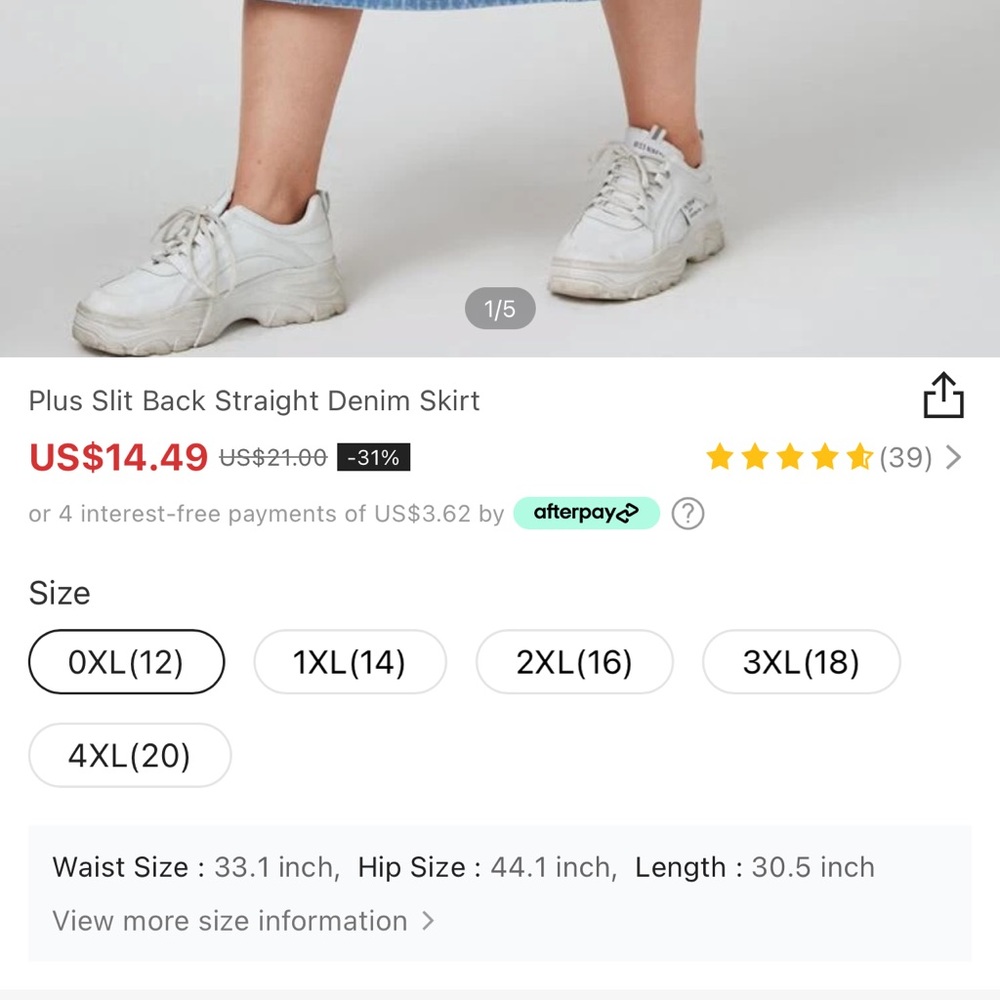Share this denim skirt listing

coord(942,396)
